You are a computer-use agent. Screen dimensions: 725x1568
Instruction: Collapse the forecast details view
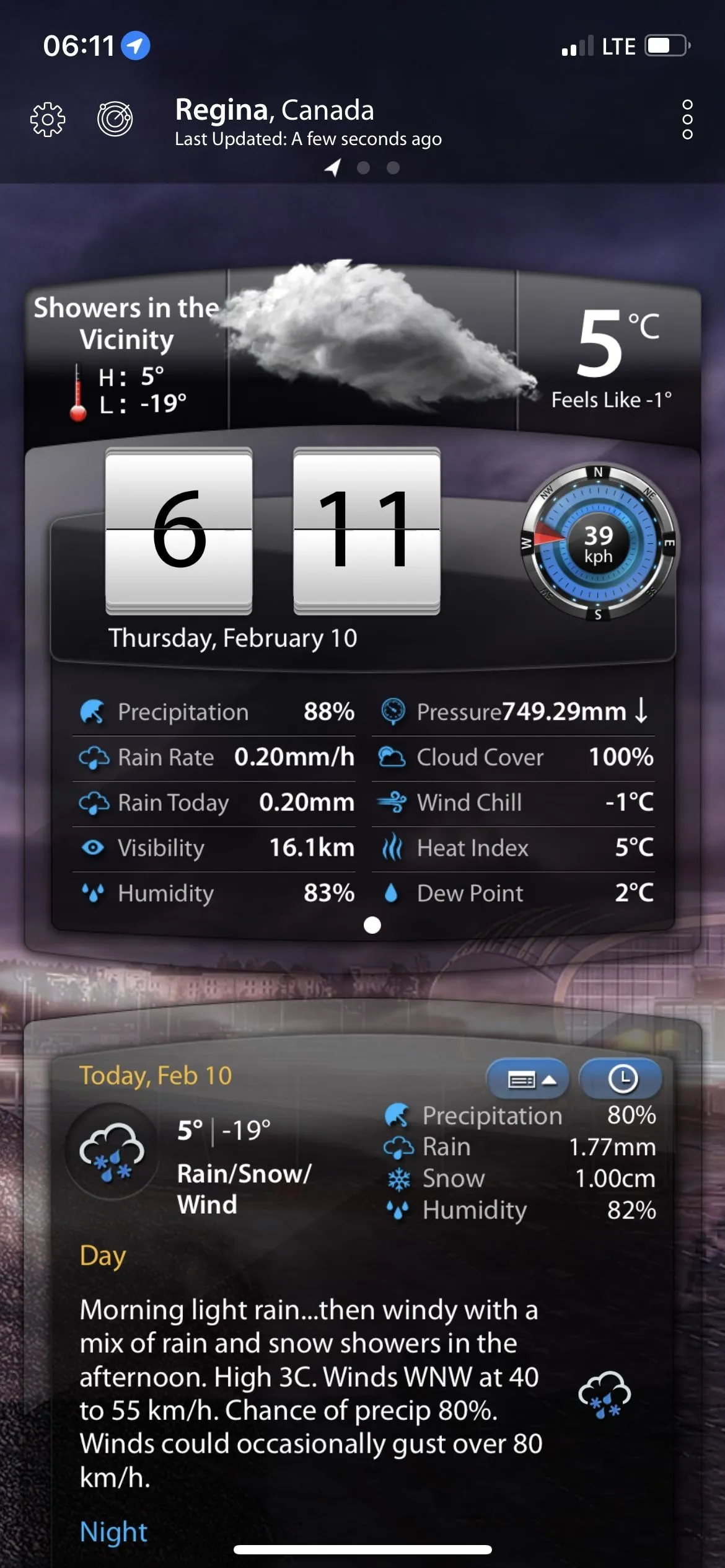[529, 1079]
